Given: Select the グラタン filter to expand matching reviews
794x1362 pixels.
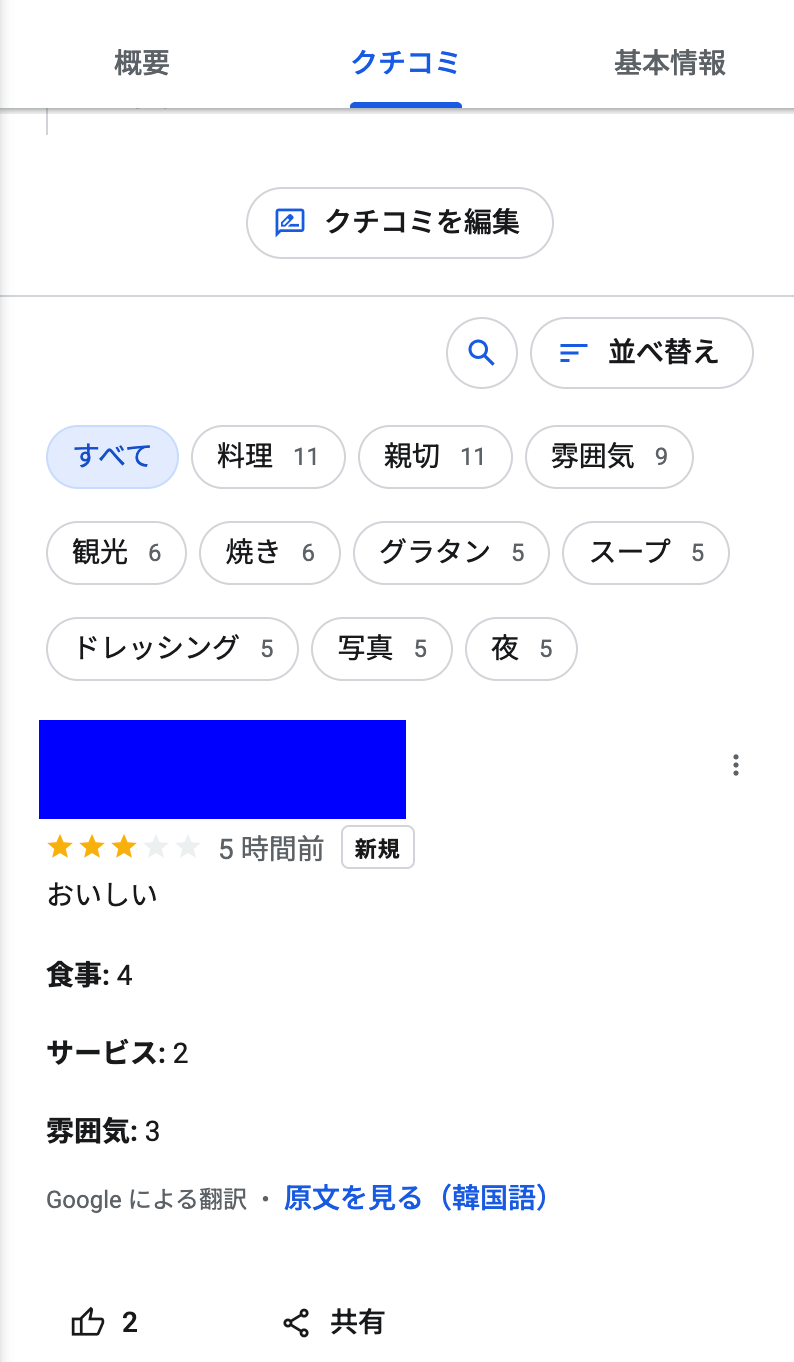Looking at the screenshot, I should tap(450, 553).
